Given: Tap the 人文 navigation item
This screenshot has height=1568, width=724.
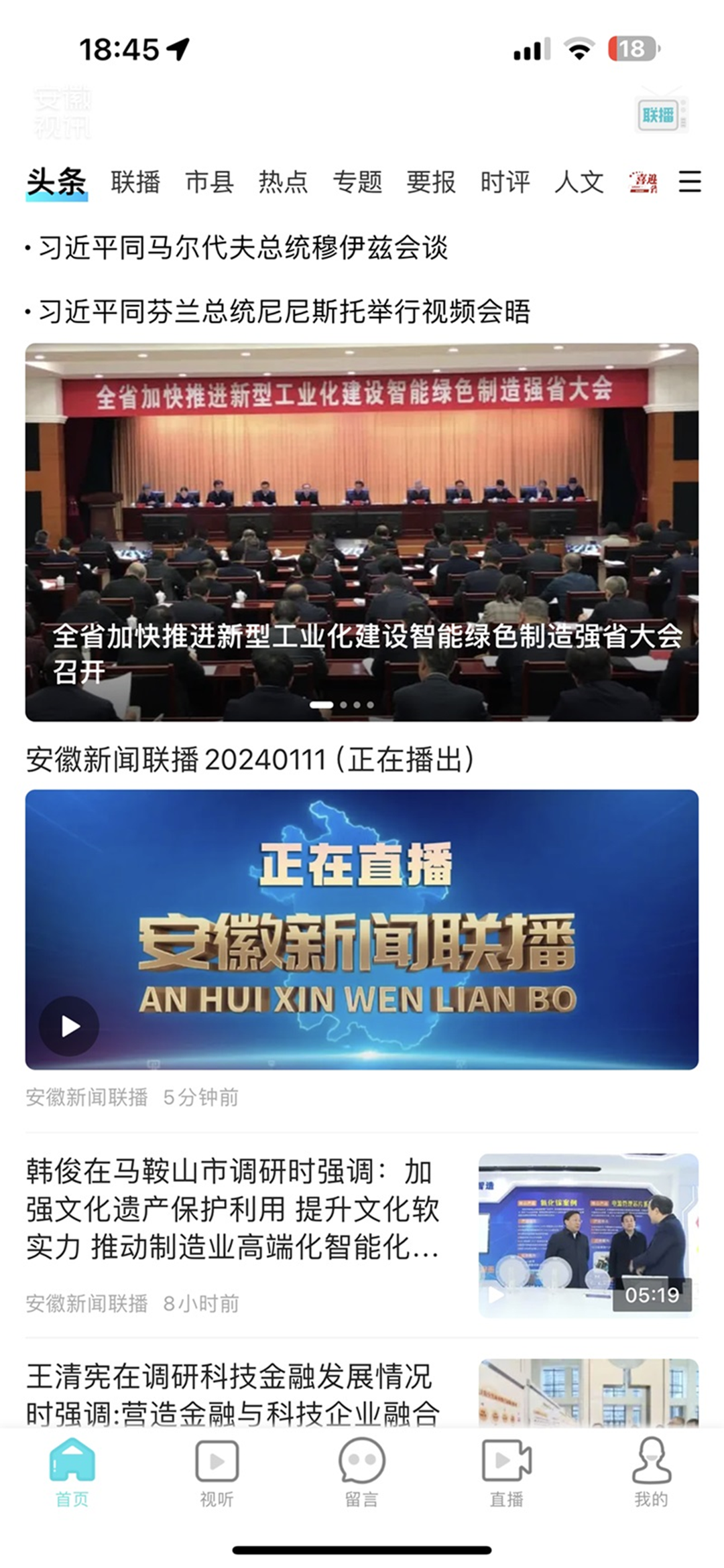Looking at the screenshot, I should tap(580, 182).
